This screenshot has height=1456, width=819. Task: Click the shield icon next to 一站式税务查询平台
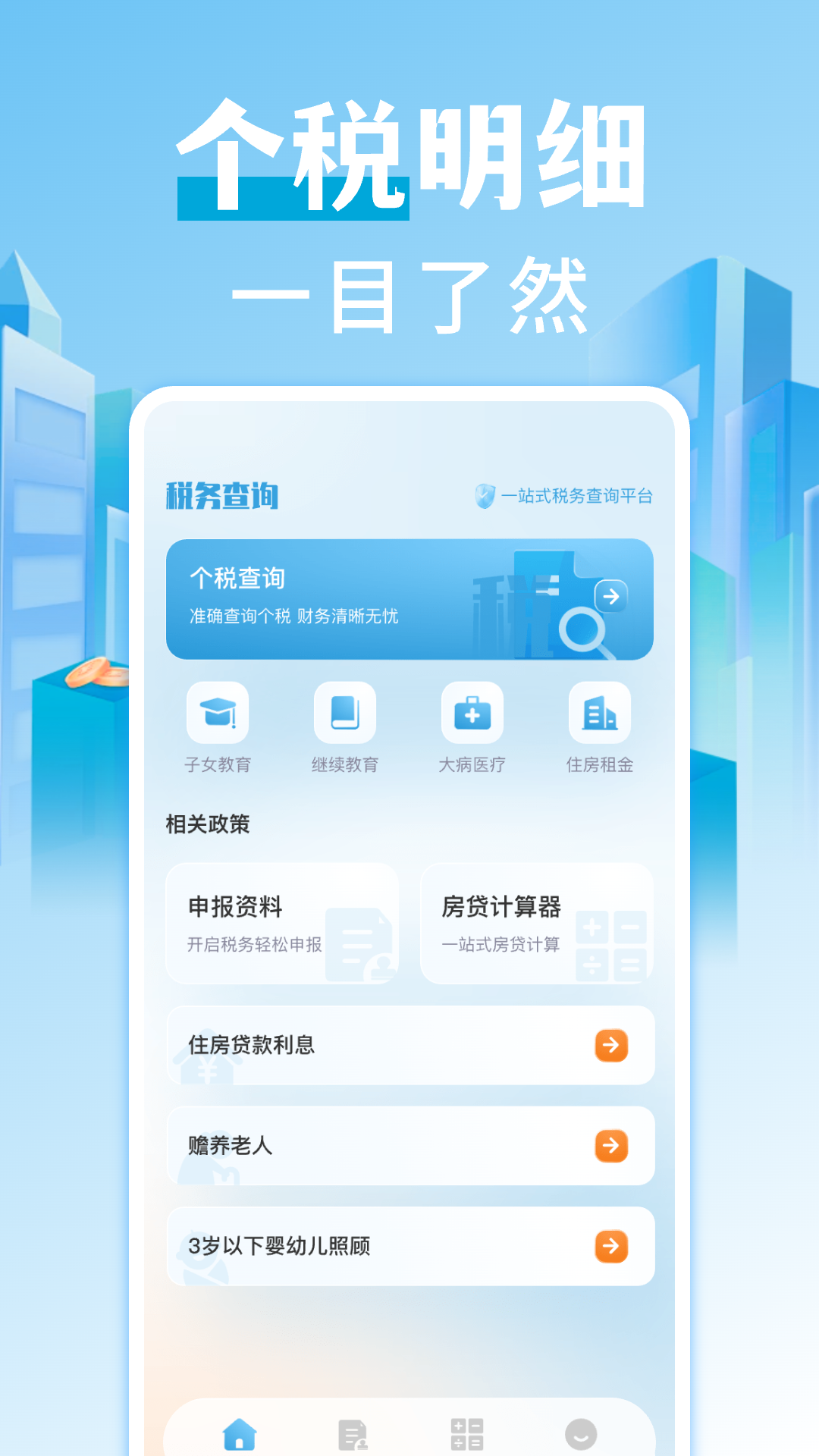point(485,497)
